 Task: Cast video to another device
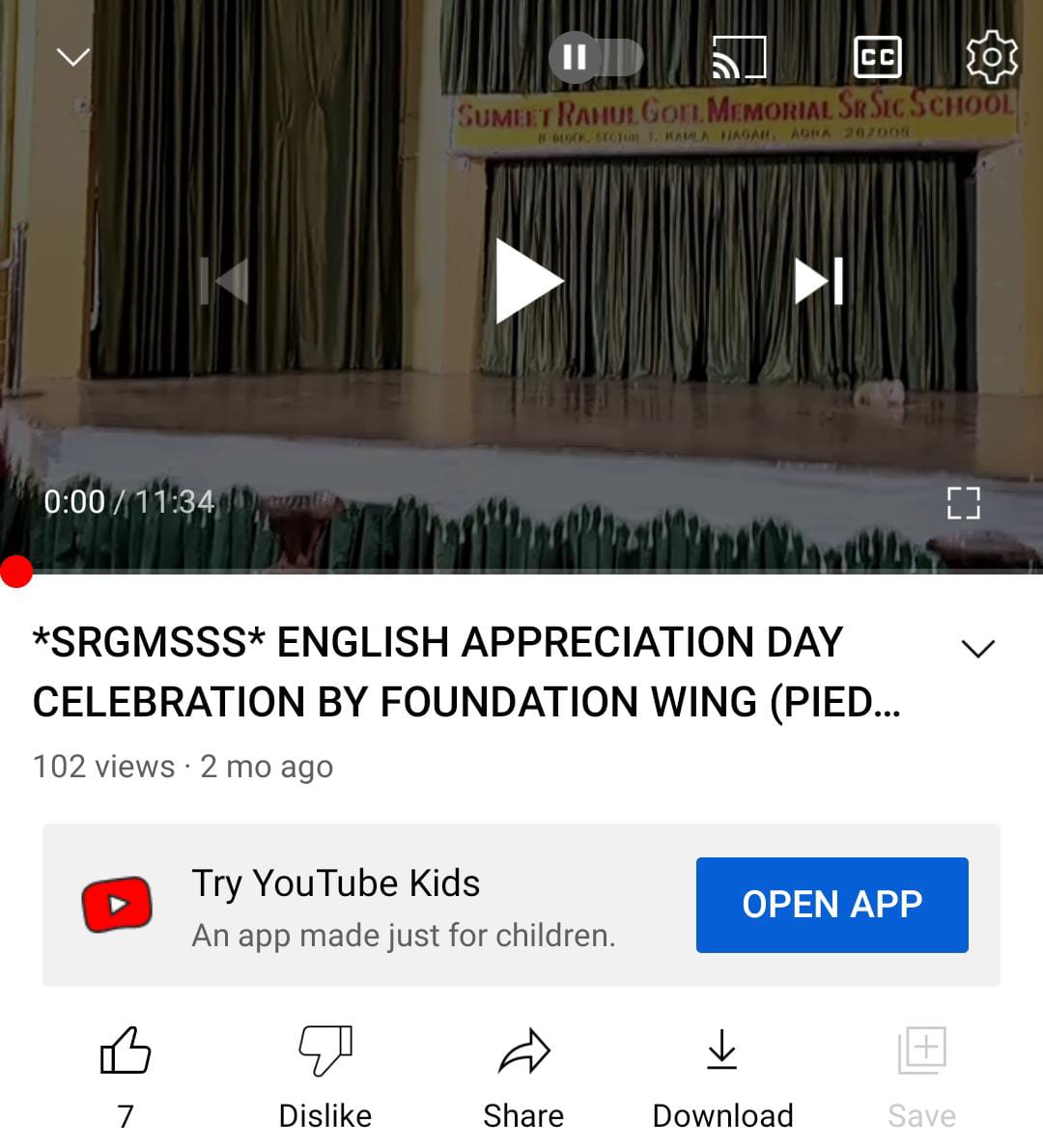tap(739, 58)
